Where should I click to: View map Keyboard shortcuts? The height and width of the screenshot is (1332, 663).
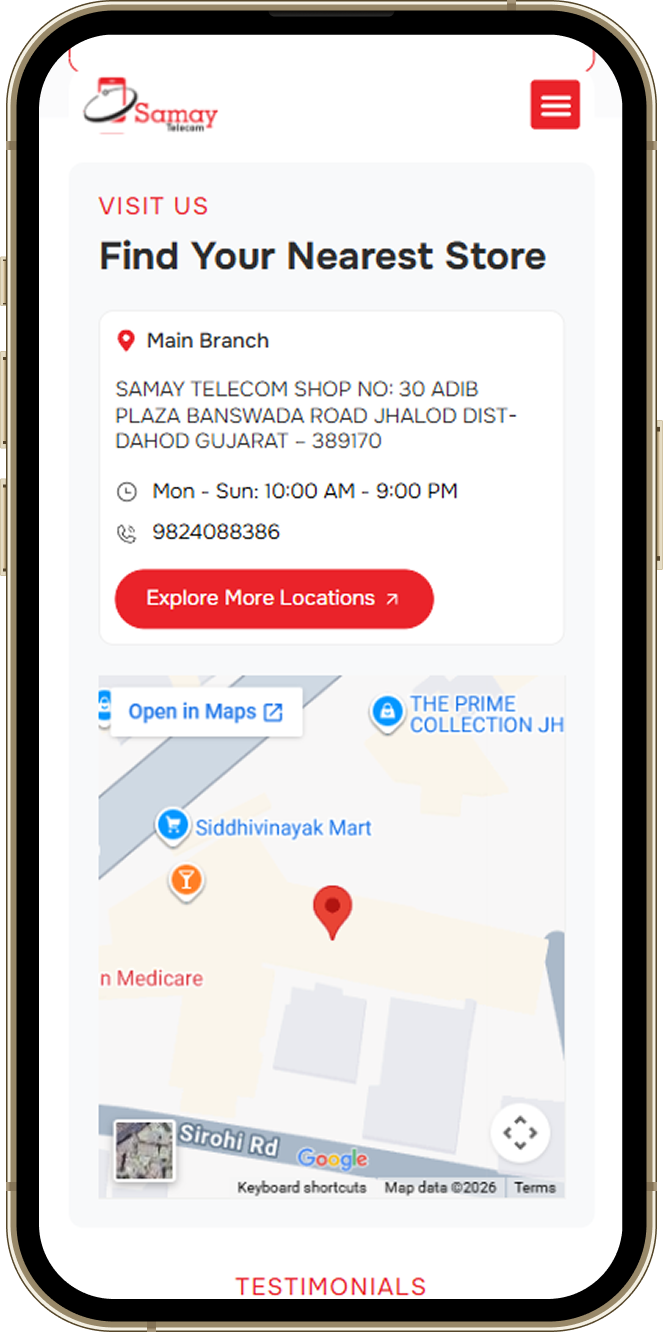tap(302, 1187)
